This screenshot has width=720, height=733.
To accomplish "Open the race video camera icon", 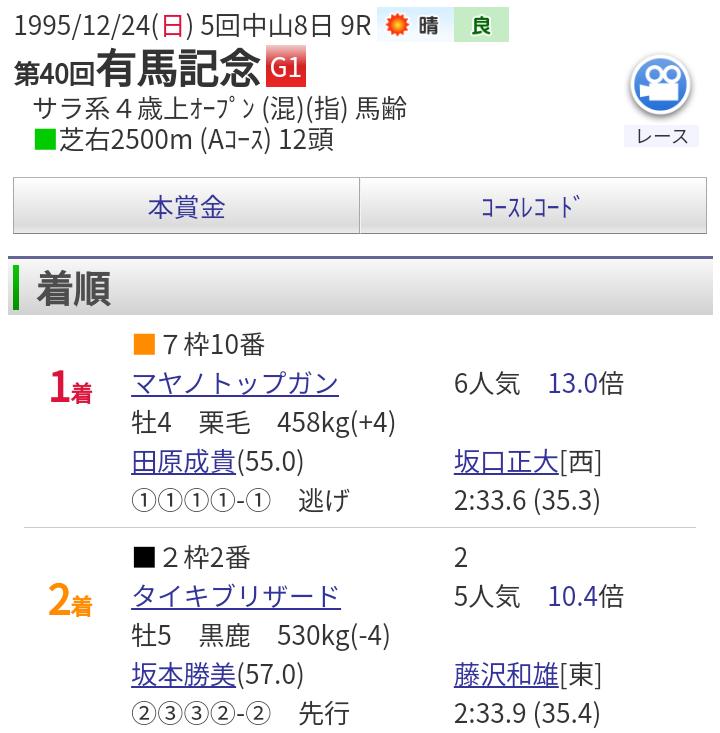I will pos(661,88).
